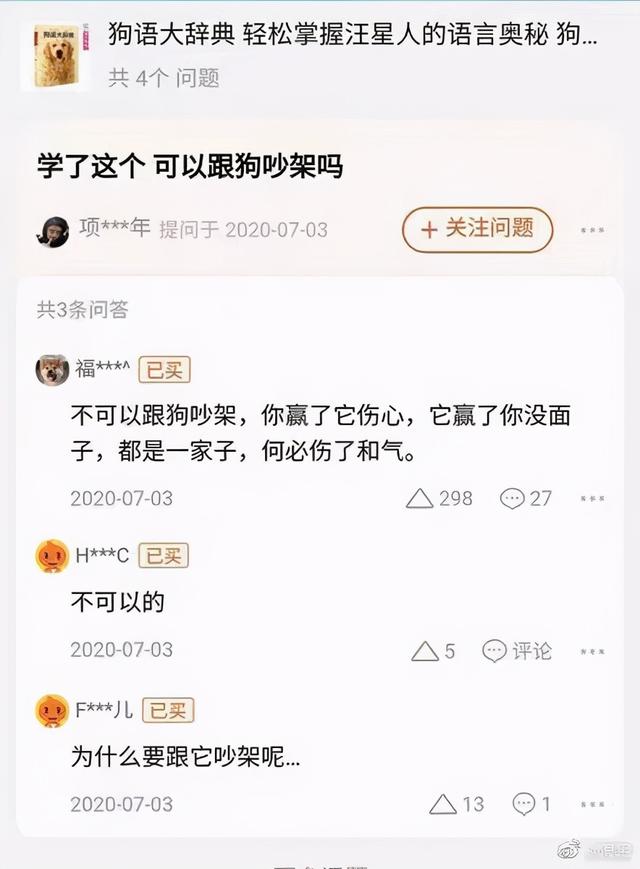Open more options for 福***^'s answer
This screenshot has width=640, height=869.
click(592, 498)
